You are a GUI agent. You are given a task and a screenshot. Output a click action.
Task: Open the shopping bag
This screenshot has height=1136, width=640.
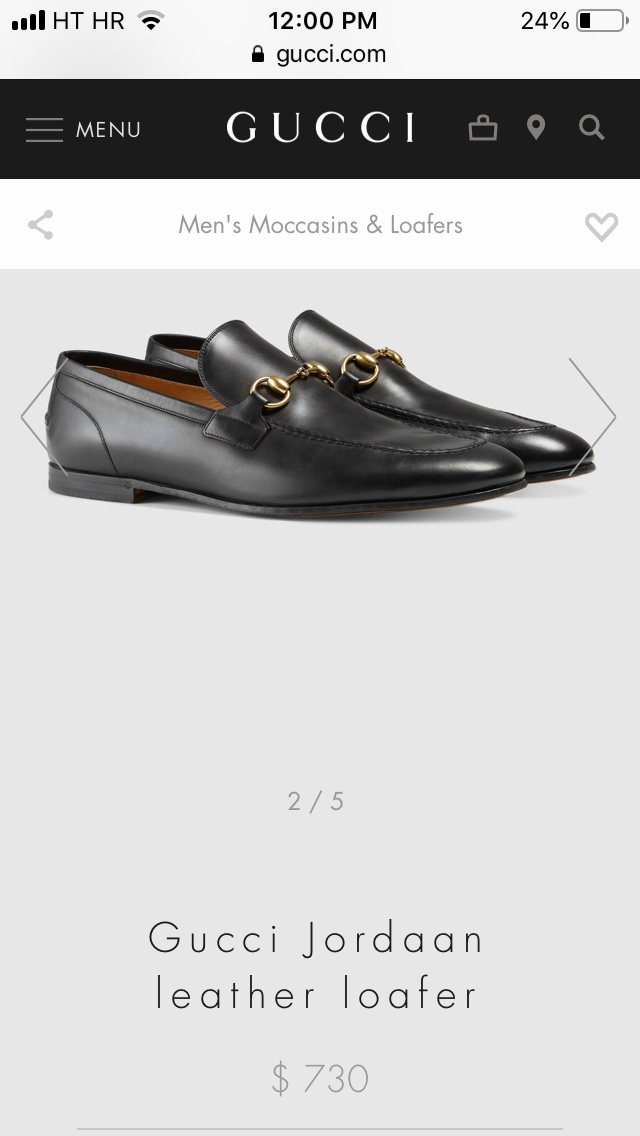(x=483, y=128)
